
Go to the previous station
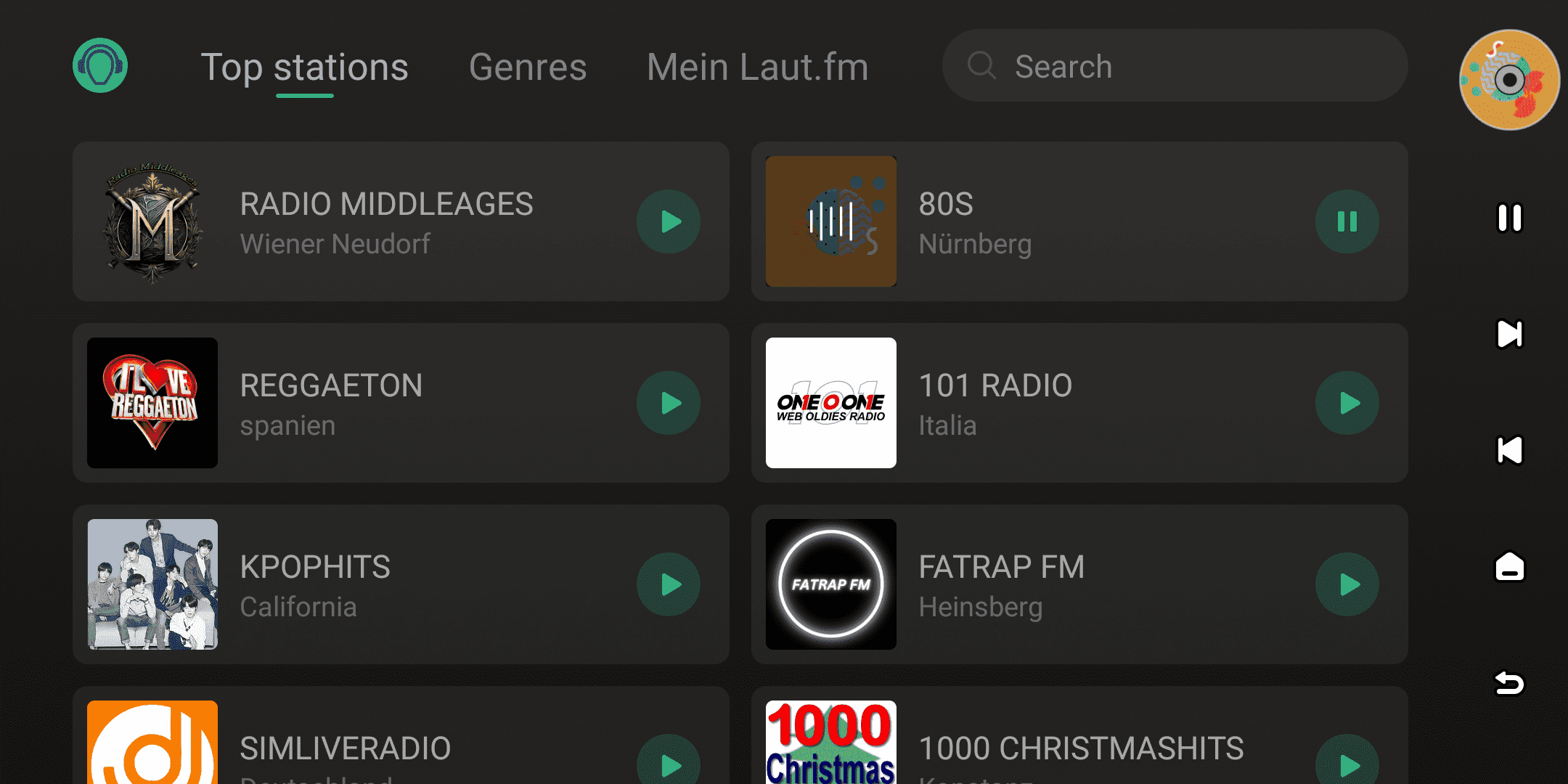[1509, 450]
